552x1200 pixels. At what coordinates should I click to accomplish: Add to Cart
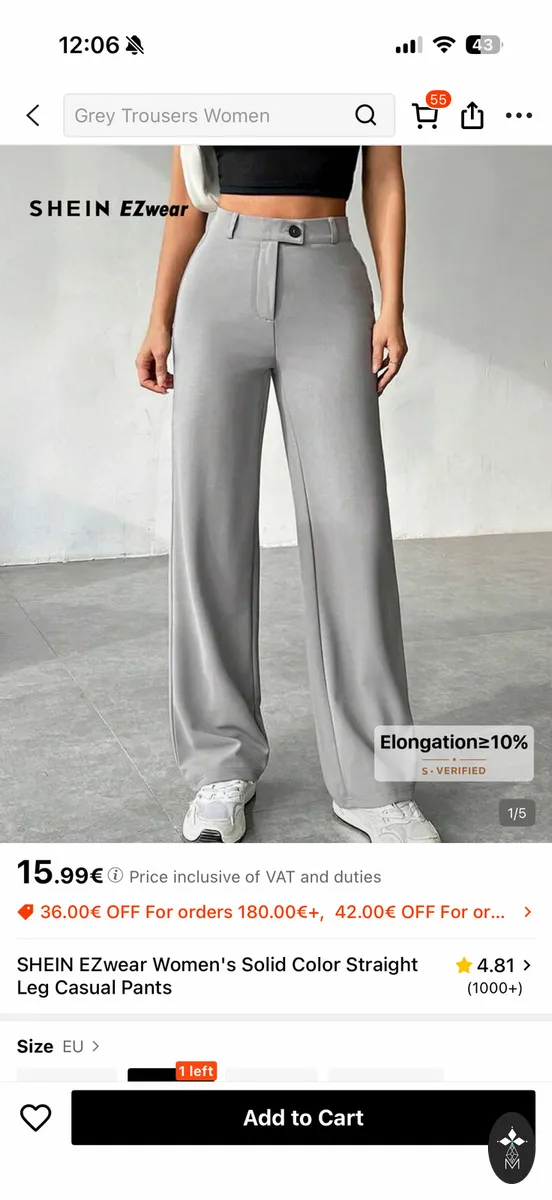pos(303,1118)
